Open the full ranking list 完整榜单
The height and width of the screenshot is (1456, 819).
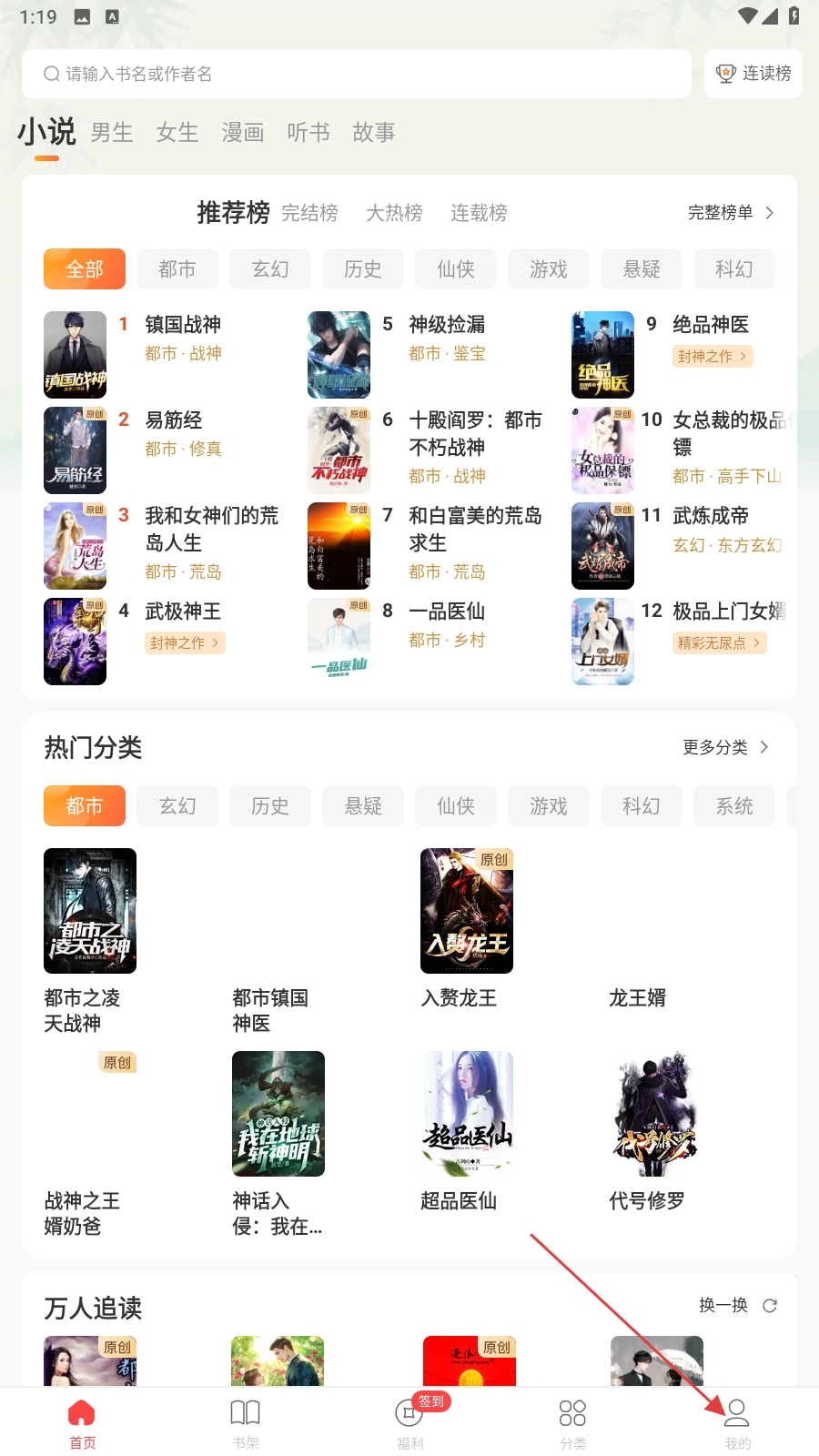click(731, 213)
